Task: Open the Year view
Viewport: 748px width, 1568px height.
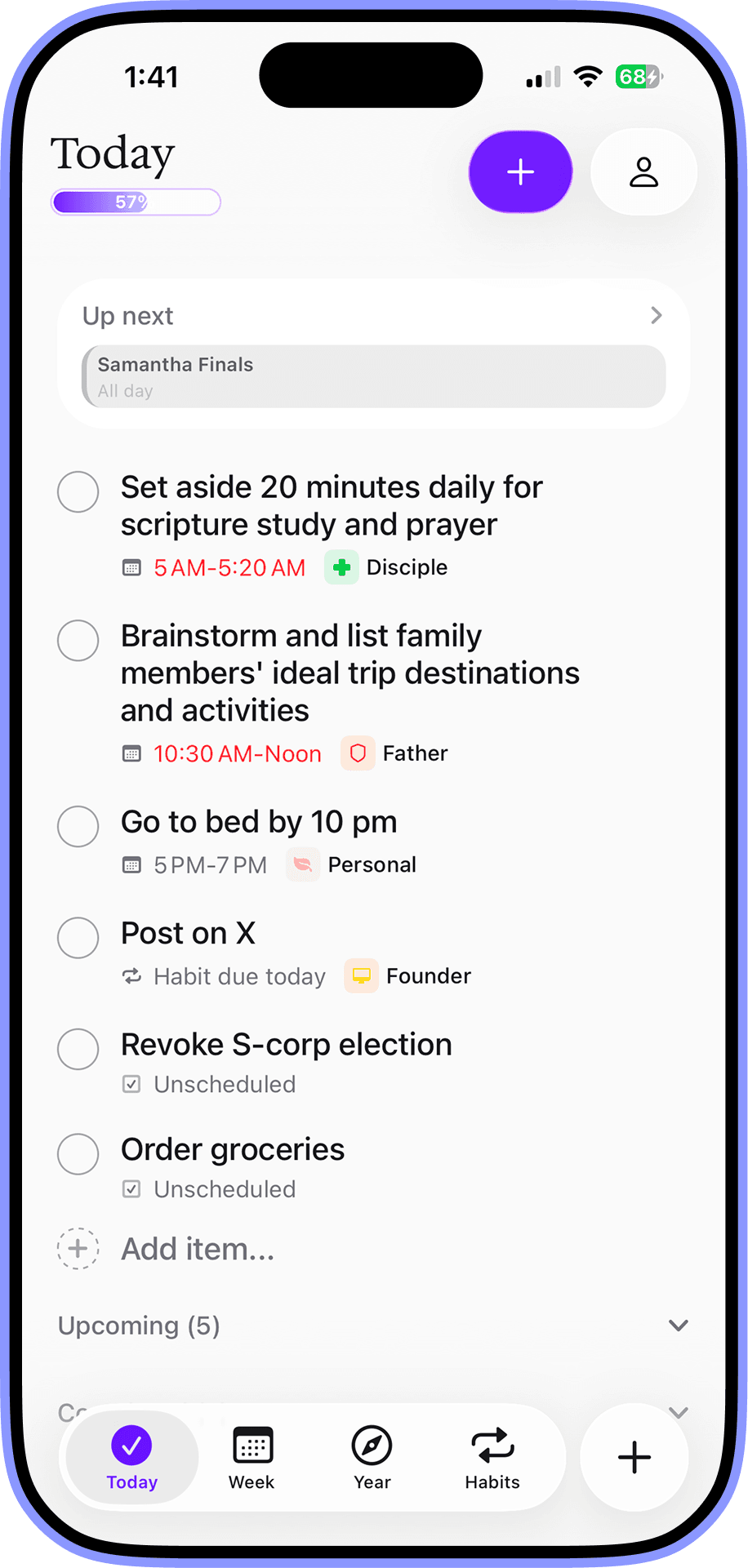Action: point(372,1458)
